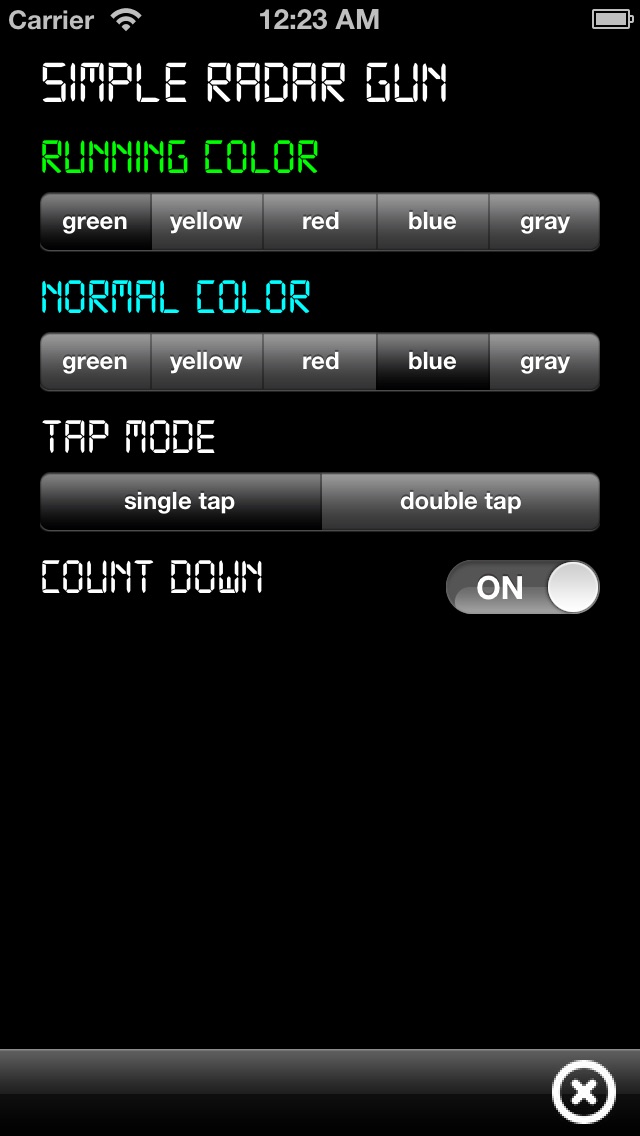Switch Running Color to gray
640x1136 pixels.
pos(544,222)
